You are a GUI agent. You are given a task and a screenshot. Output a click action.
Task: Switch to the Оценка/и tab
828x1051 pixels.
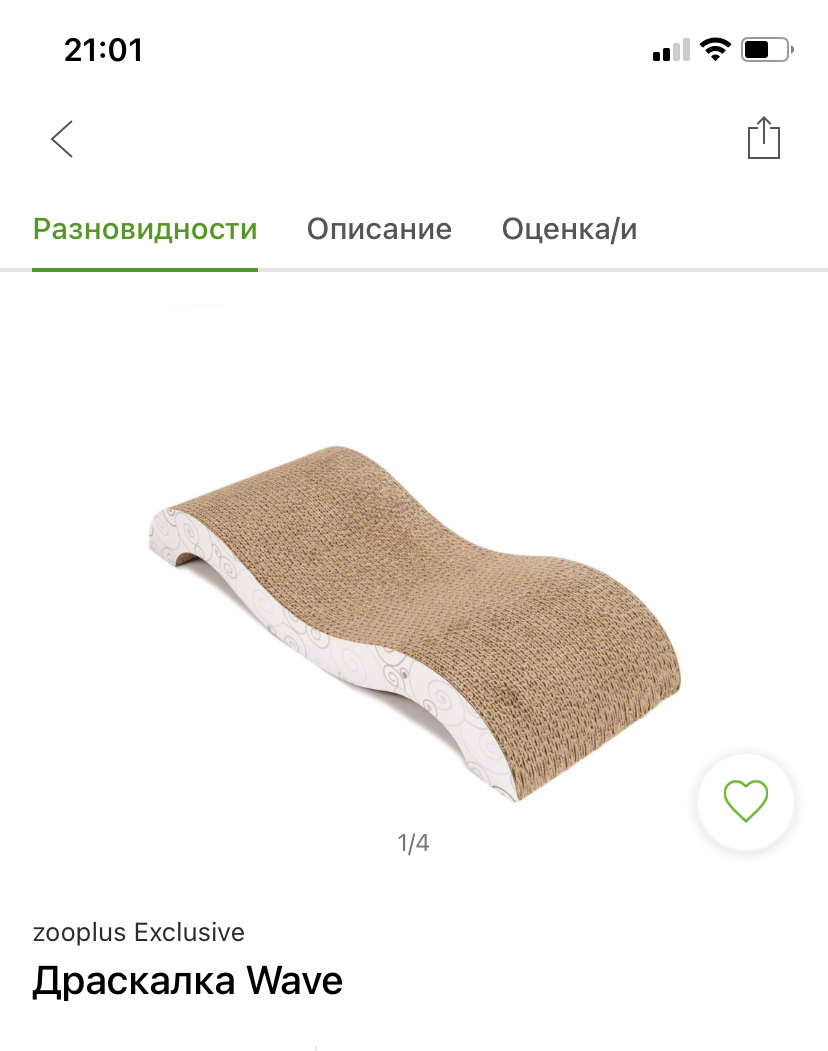coord(569,230)
